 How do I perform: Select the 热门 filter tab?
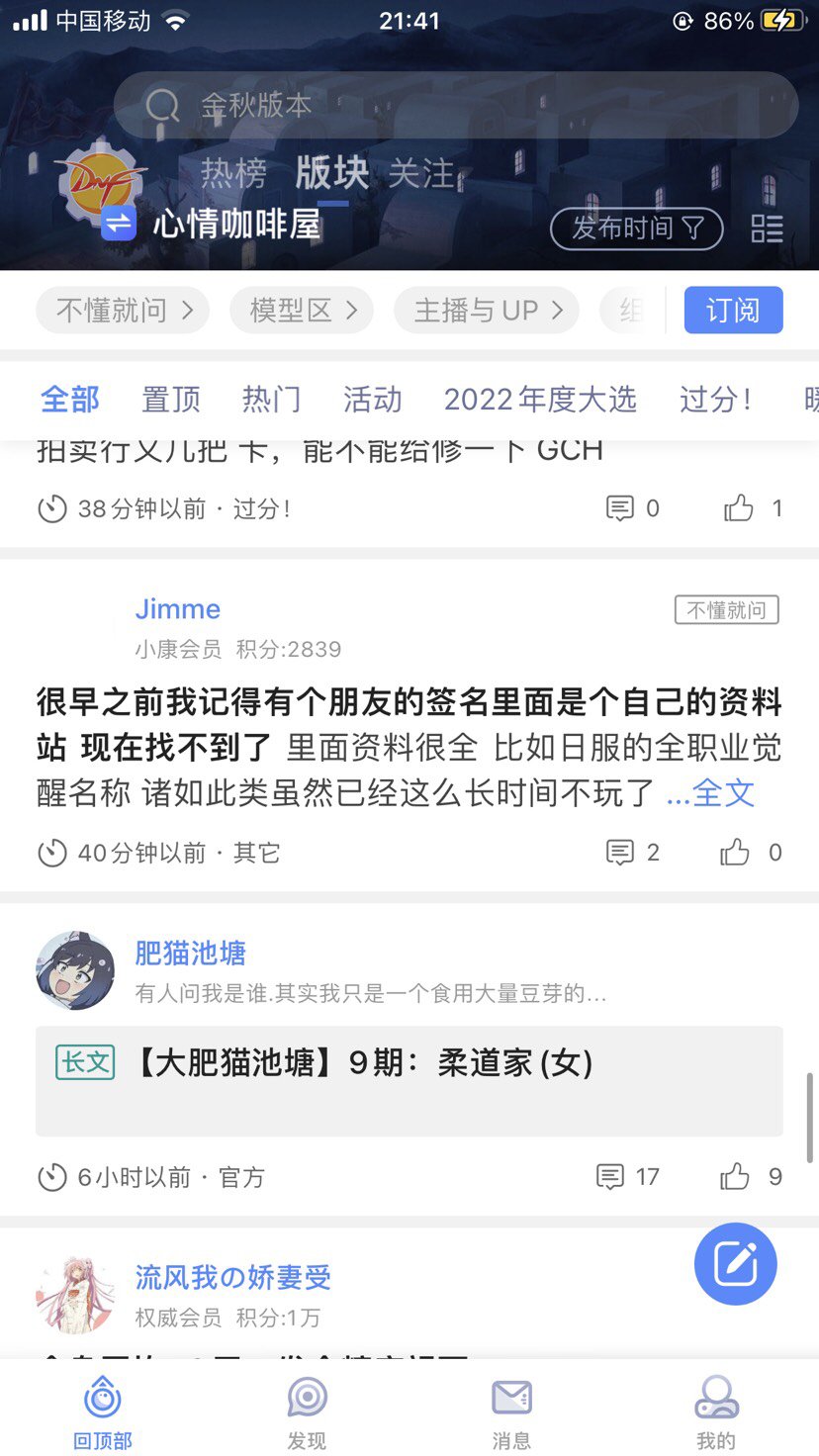(272, 400)
